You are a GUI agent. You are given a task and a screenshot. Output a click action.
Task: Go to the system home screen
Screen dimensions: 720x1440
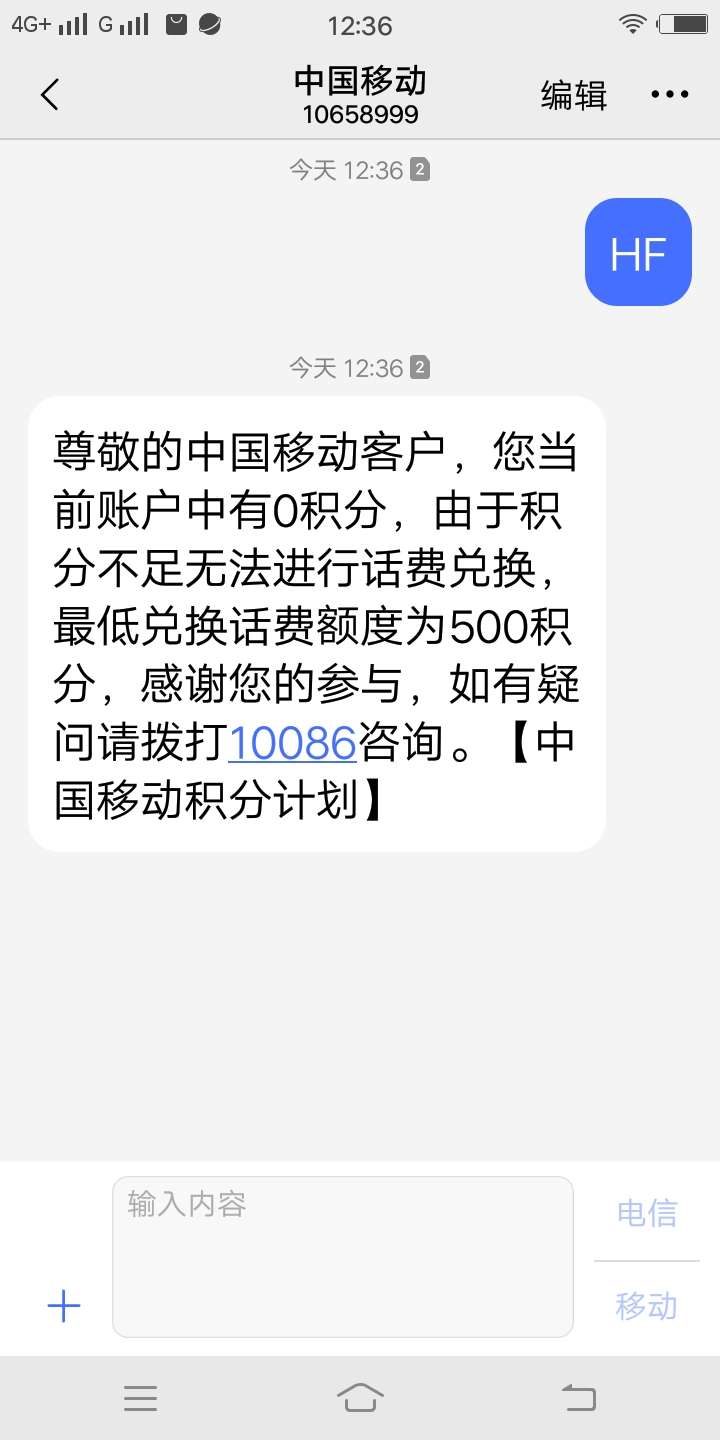click(360, 1398)
